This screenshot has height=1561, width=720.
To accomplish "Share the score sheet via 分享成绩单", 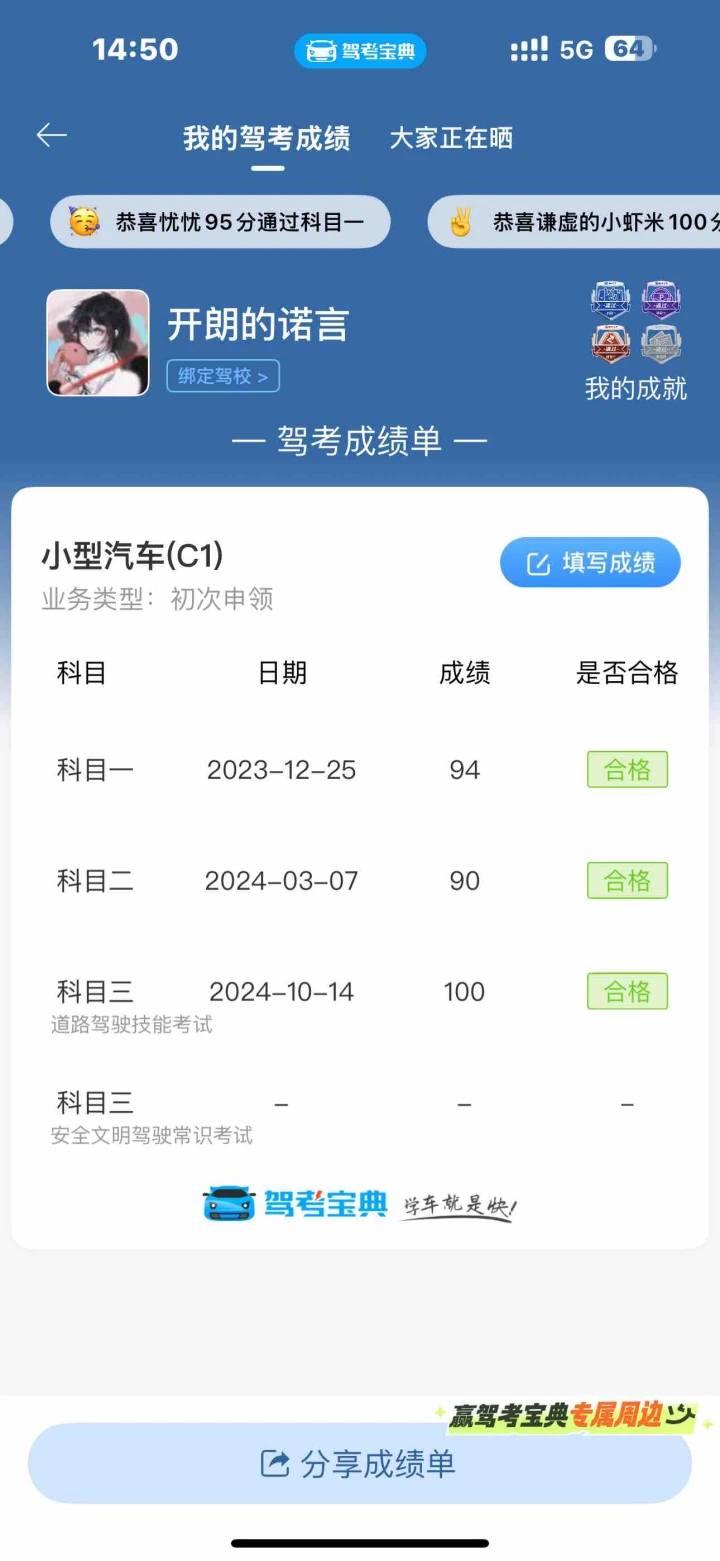I will [359, 1464].
